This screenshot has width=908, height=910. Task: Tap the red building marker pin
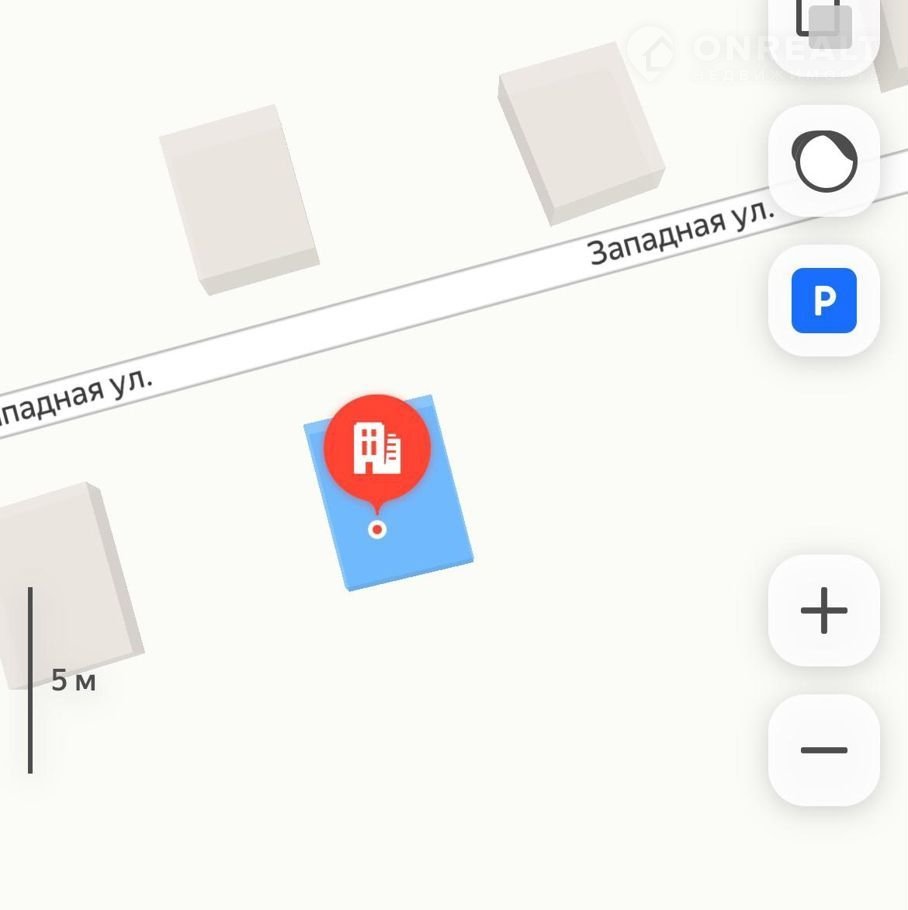tap(378, 448)
